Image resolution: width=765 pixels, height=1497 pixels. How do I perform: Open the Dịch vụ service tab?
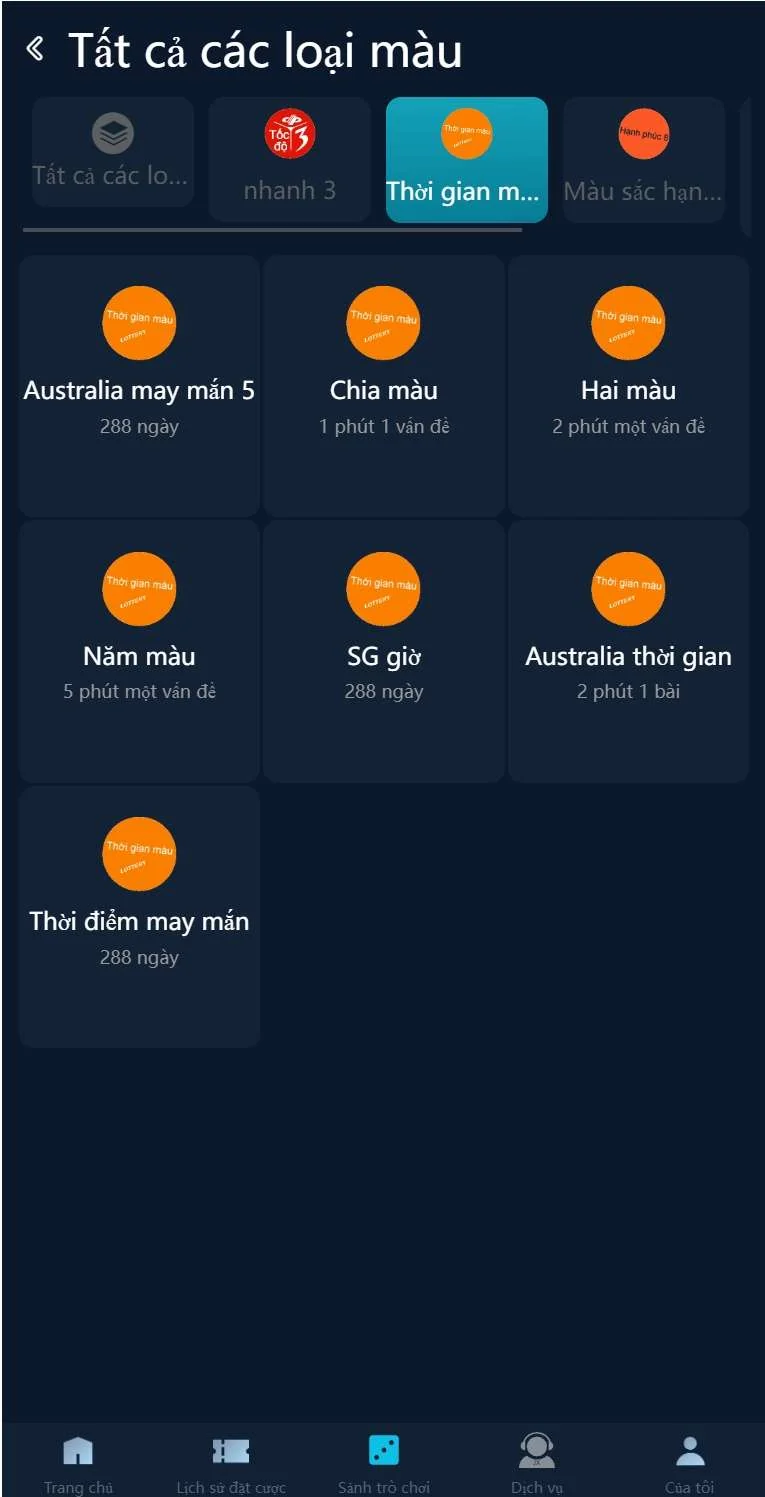[x=537, y=1462]
